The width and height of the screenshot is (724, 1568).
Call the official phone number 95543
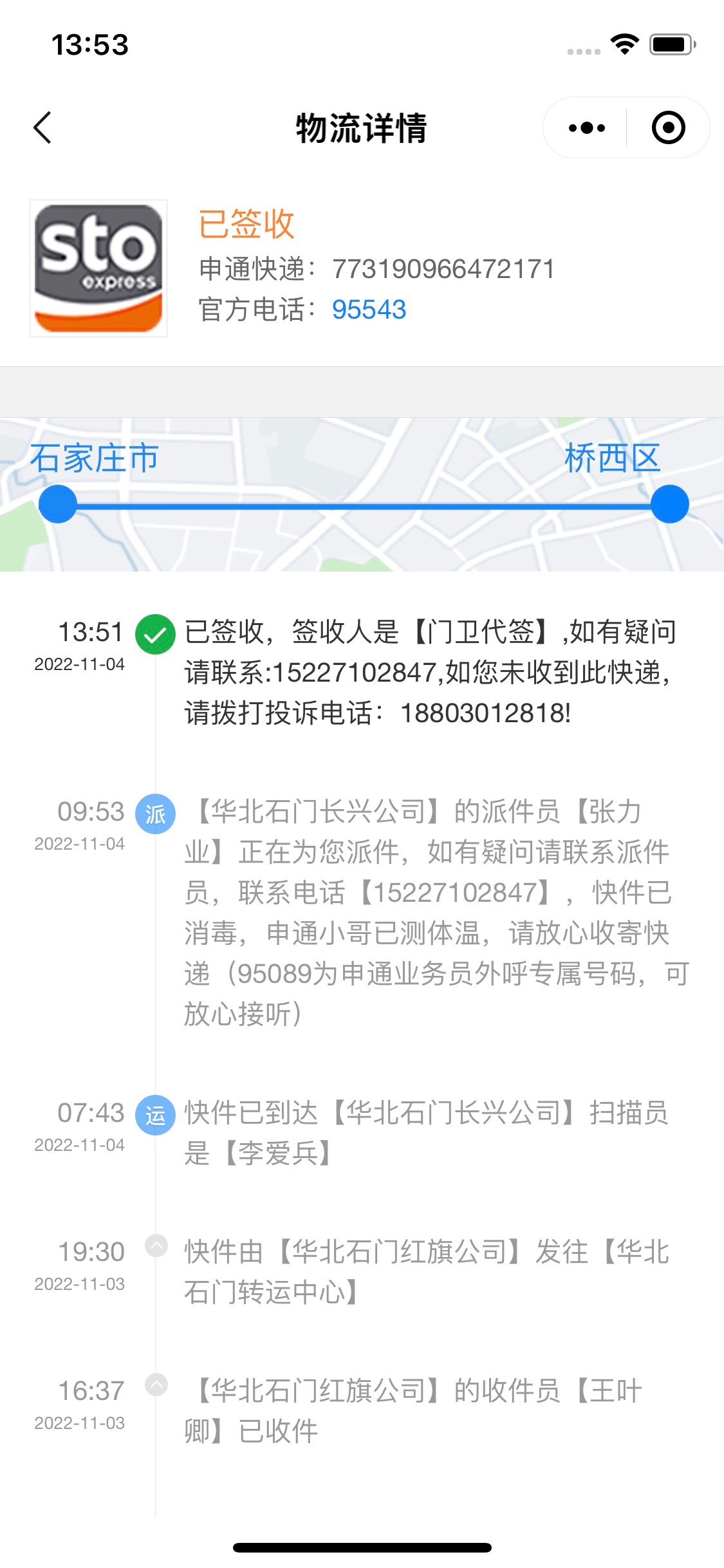[x=369, y=310]
